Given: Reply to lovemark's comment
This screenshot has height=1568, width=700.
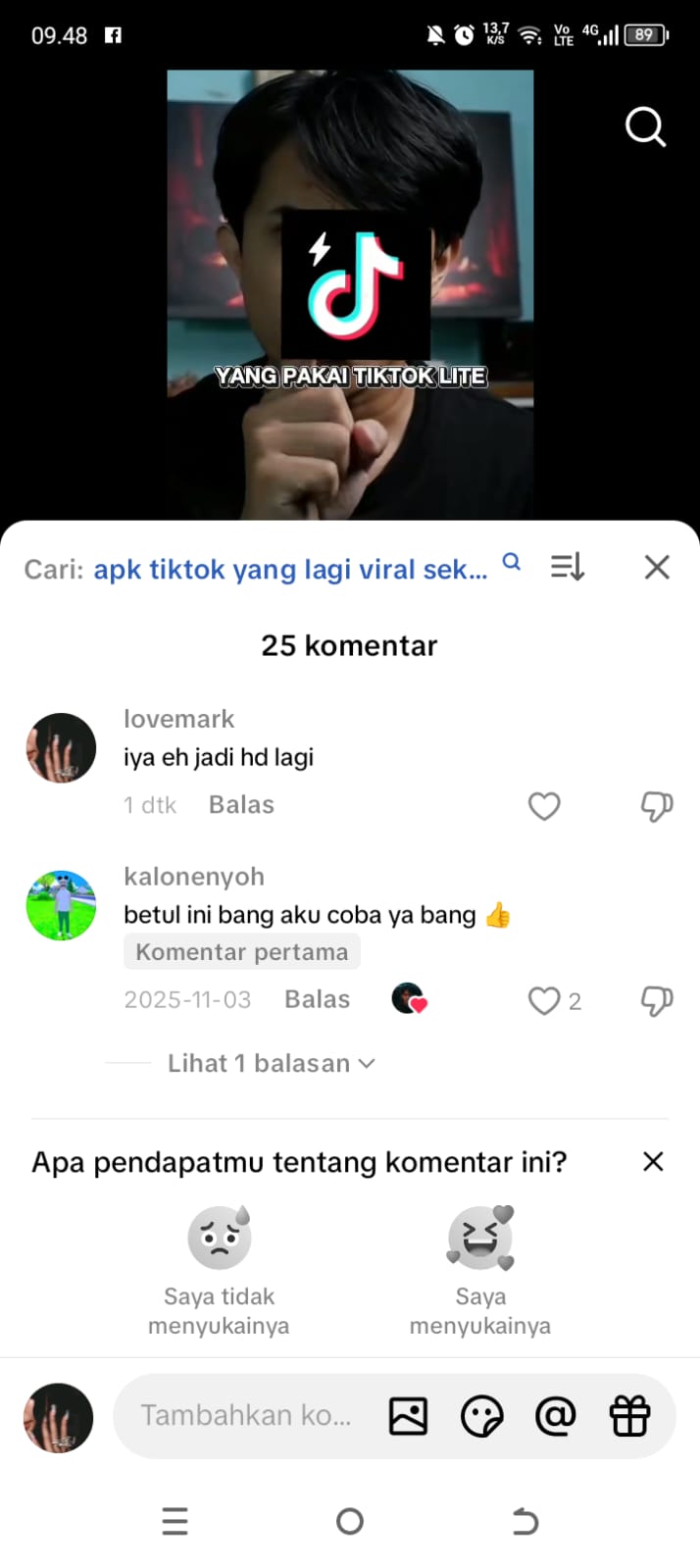Looking at the screenshot, I should pos(241,805).
